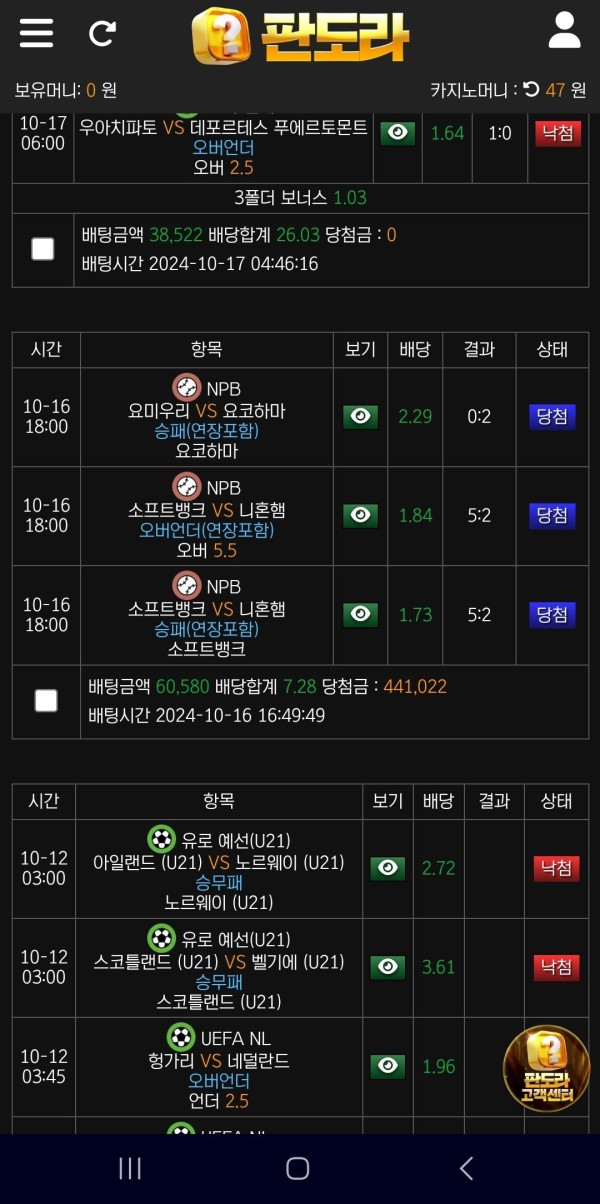View 소프트뱅크 vs 니혼햄 오버 5.5 bet details
Image resolution: width=600 pixels, height=1204 pixels.
(360, 516)
